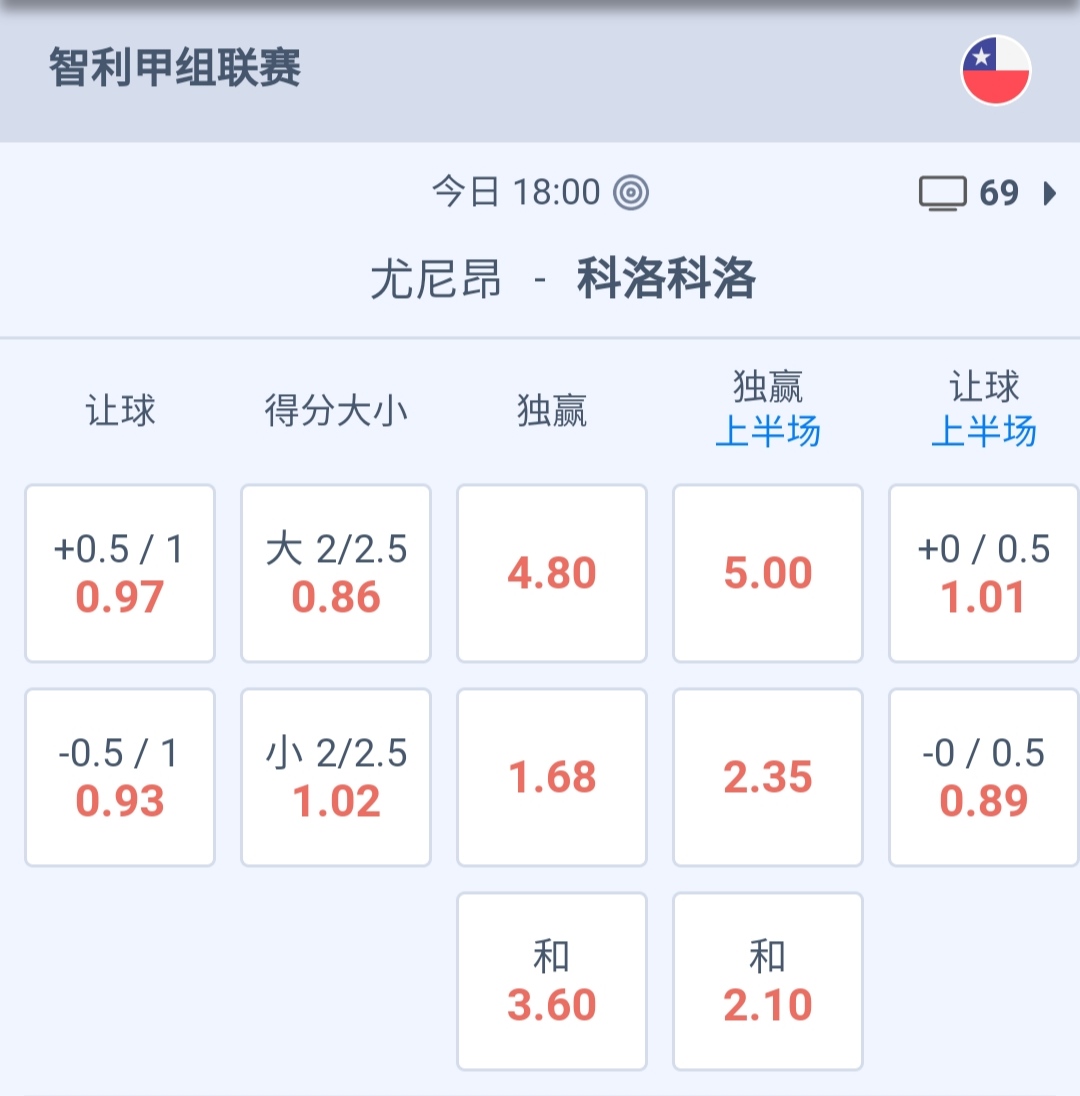Select handicap -0.5 / 1 at 0.93
1080x1096 pixels.
(120, 777)
